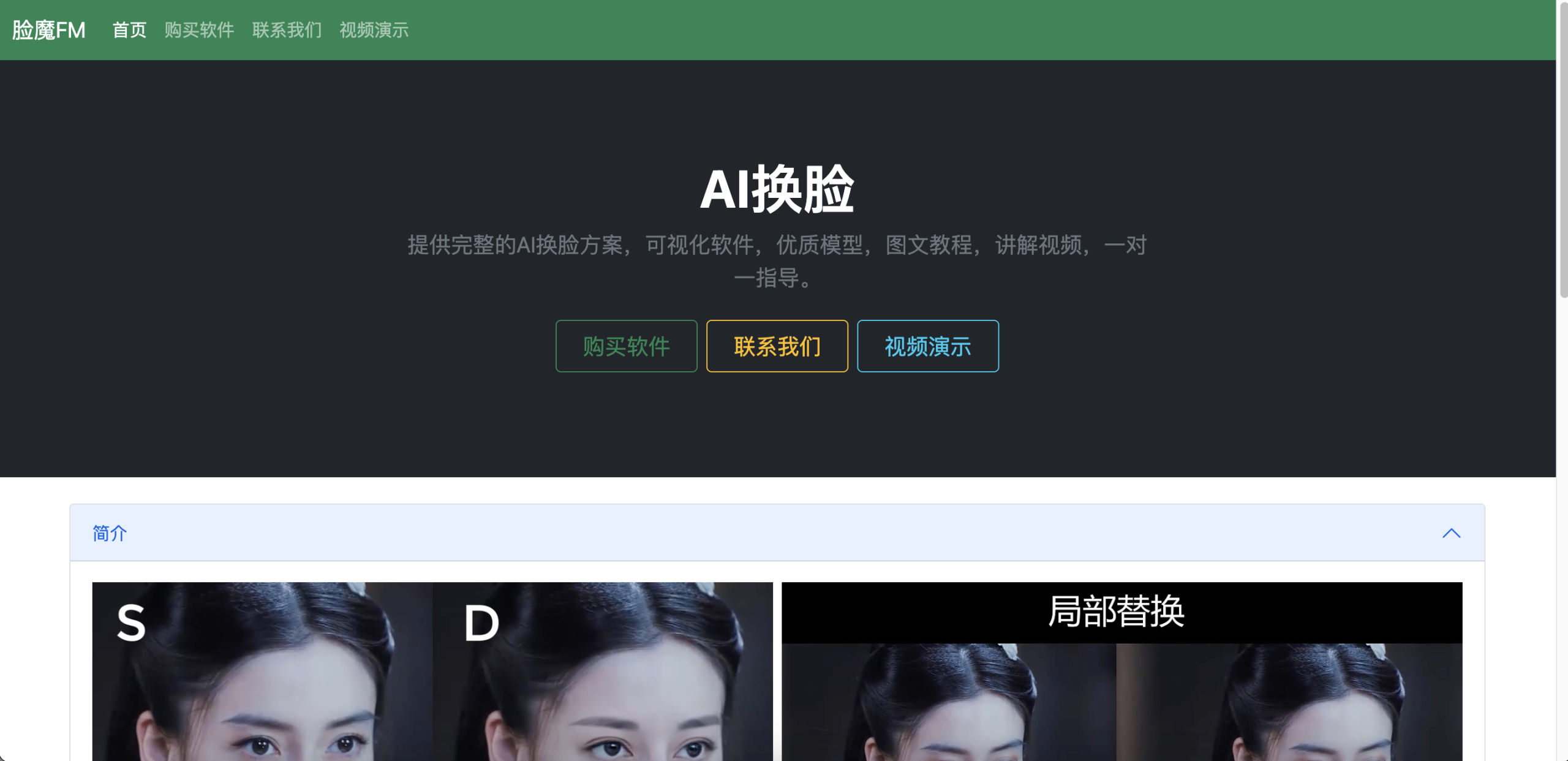
Task: Open the 脸魔FM brand link
Action: tap(49, 30)
